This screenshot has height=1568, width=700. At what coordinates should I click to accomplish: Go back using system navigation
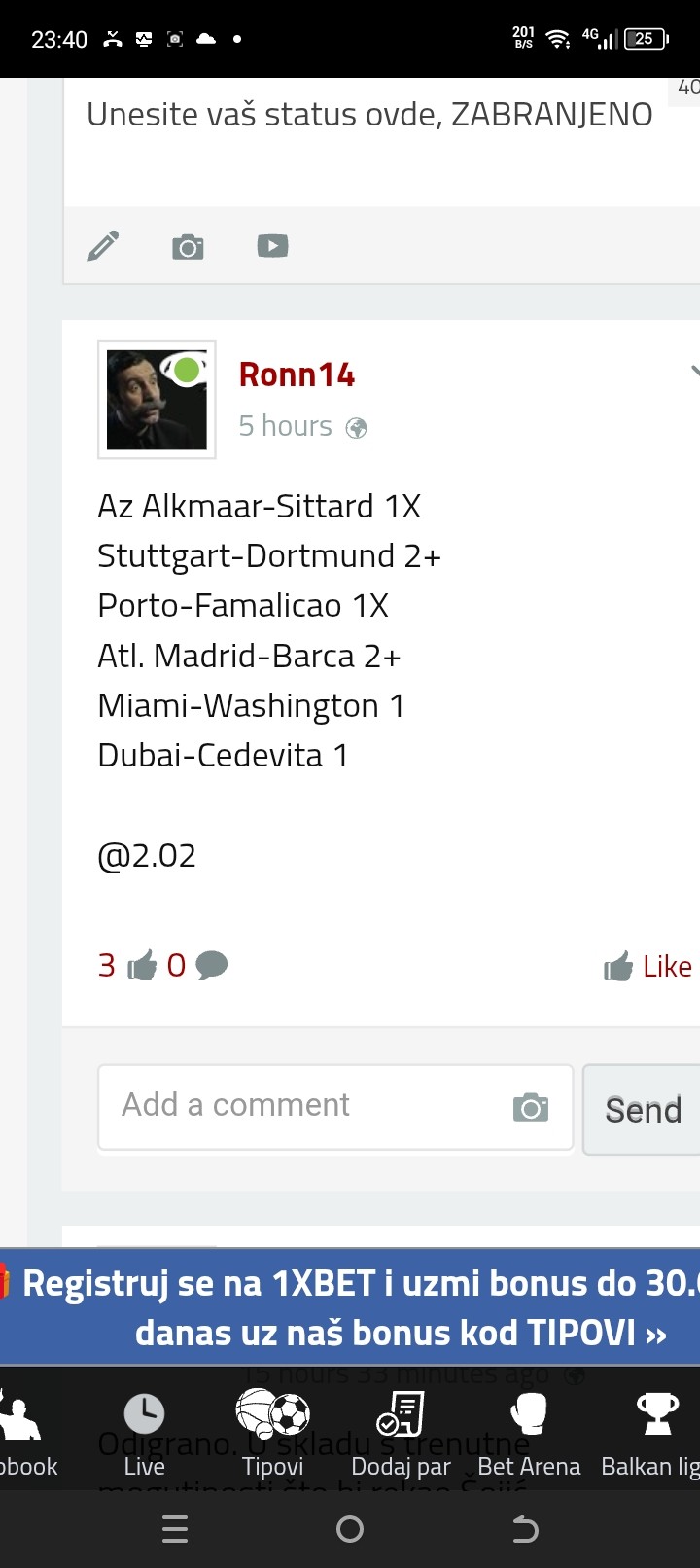525,1530
